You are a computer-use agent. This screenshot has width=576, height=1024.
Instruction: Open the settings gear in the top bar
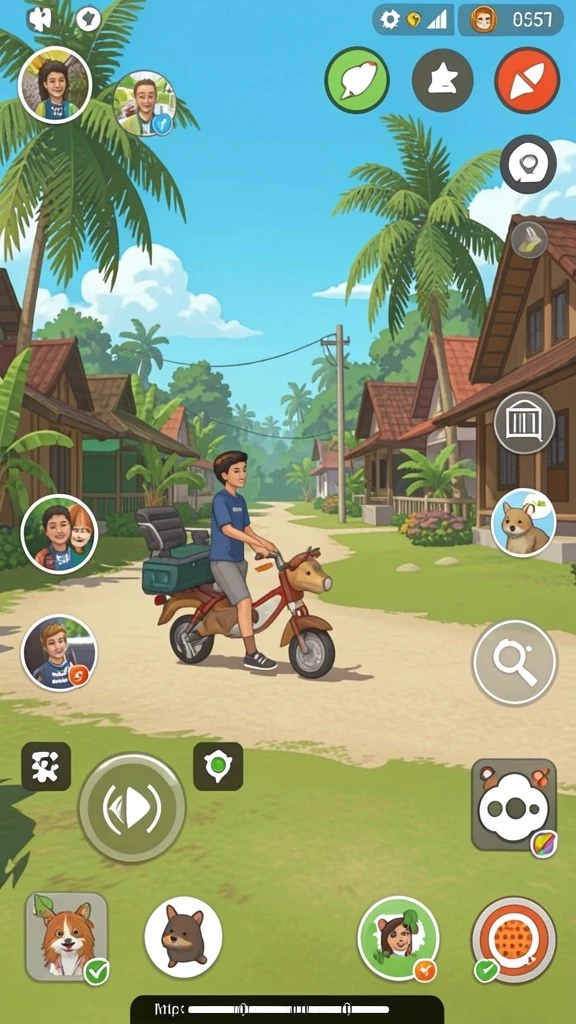pos(390,20)
